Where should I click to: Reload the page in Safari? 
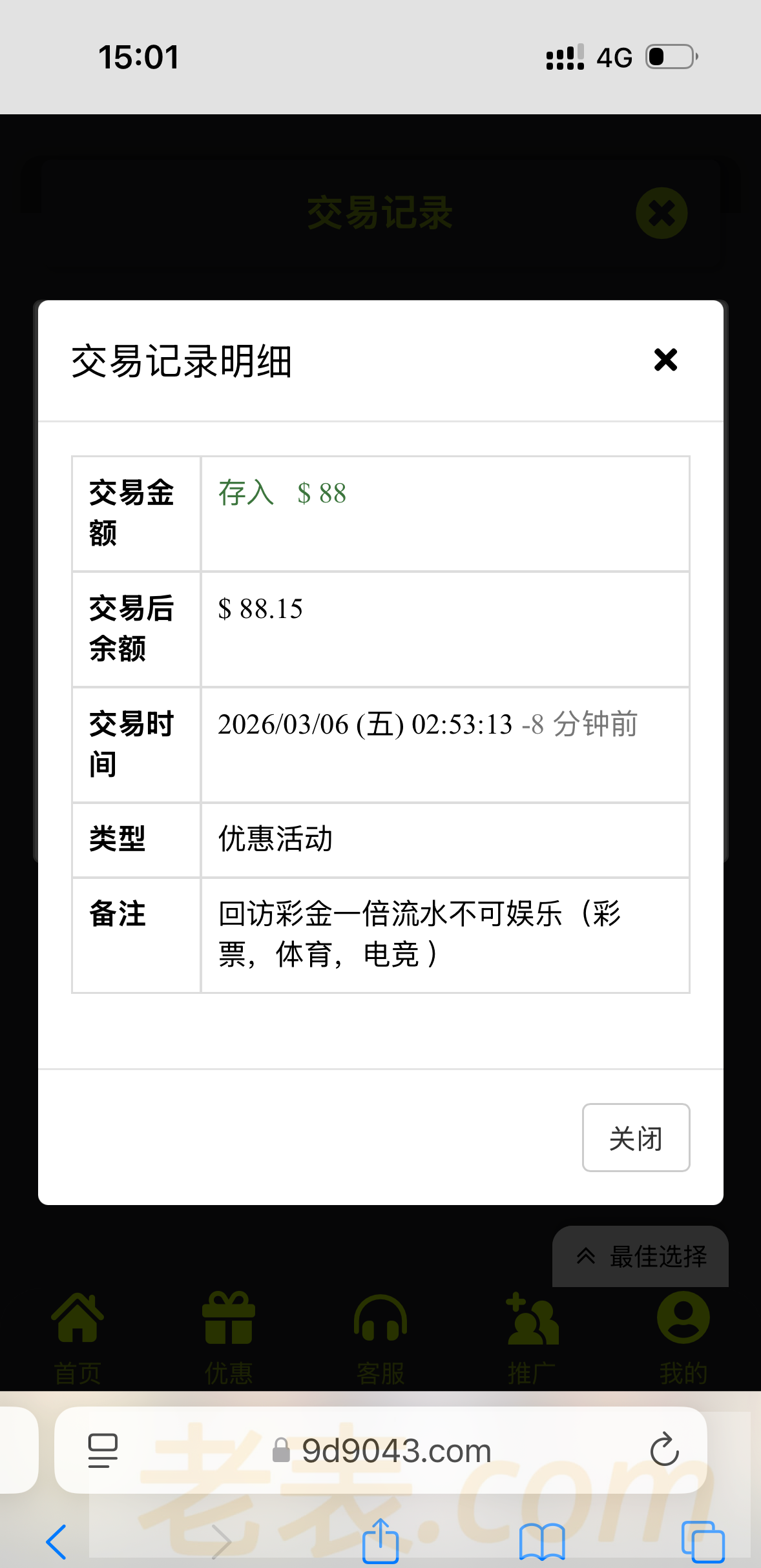tap(664, 1450)
